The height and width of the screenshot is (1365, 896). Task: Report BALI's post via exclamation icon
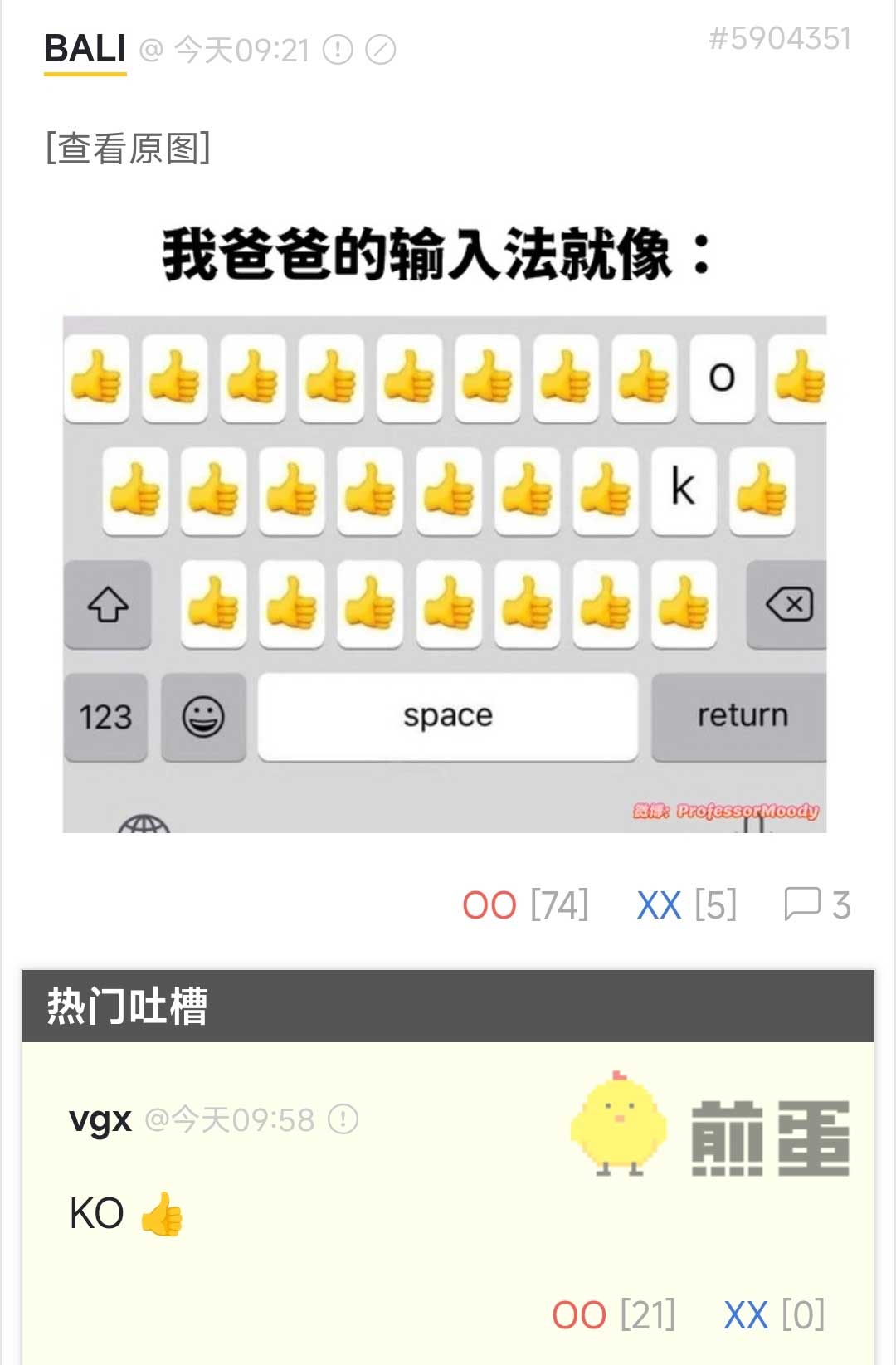338,51
